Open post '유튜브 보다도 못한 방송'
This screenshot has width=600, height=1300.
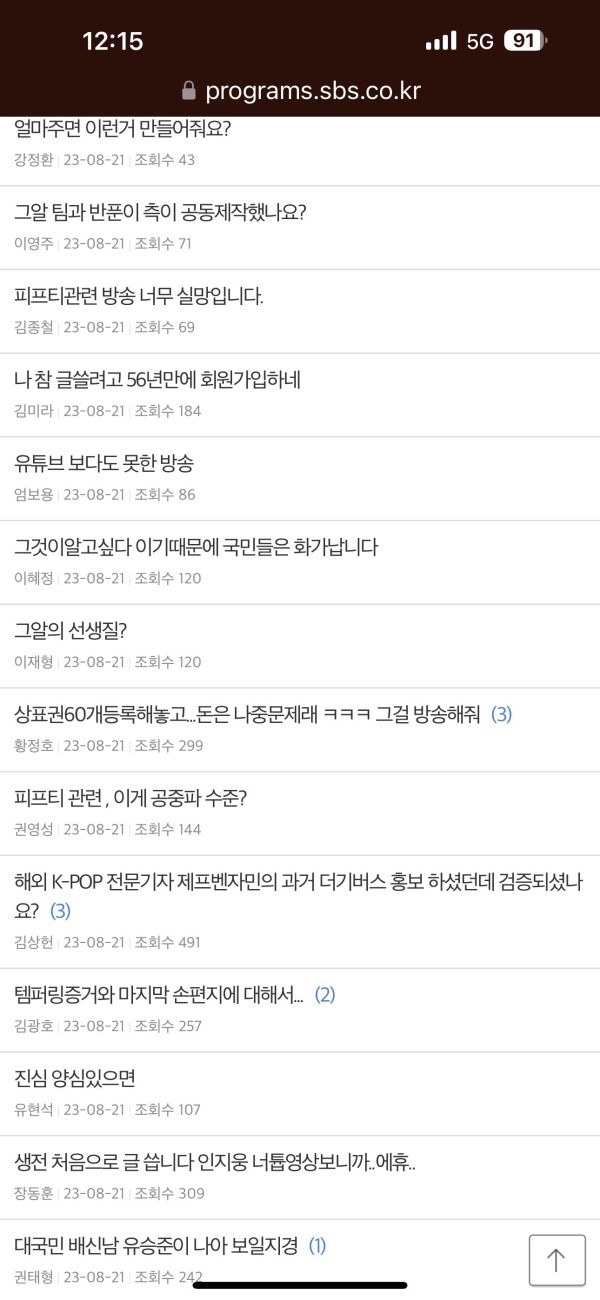(x=104, y=463)
